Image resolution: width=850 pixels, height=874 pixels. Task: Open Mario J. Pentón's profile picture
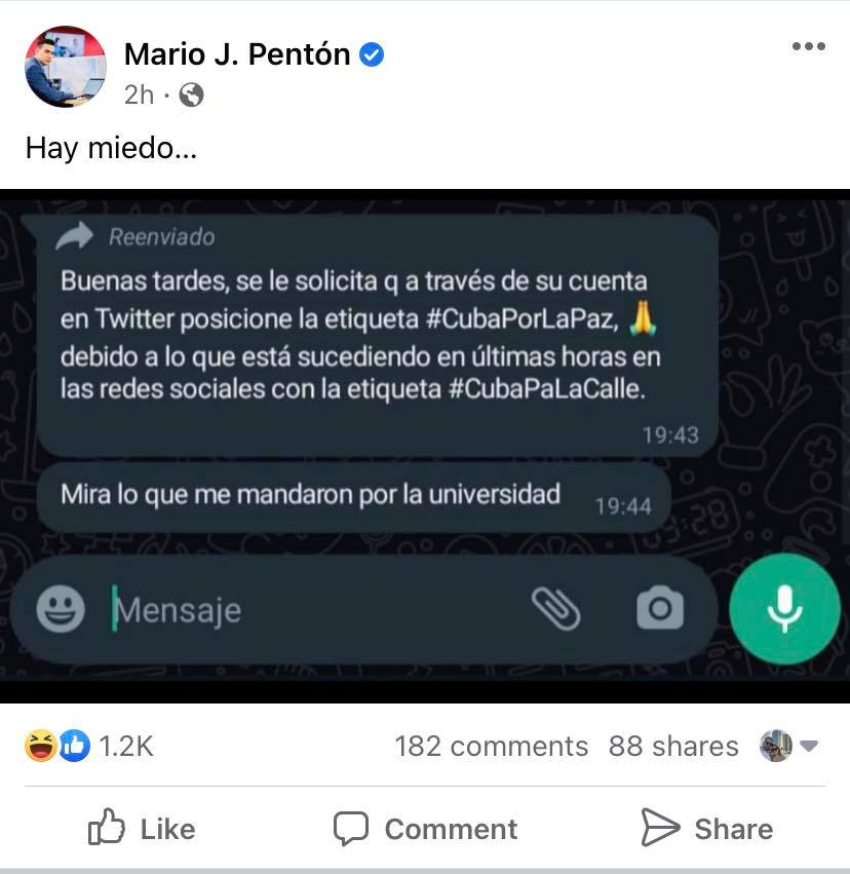(65, 67)
